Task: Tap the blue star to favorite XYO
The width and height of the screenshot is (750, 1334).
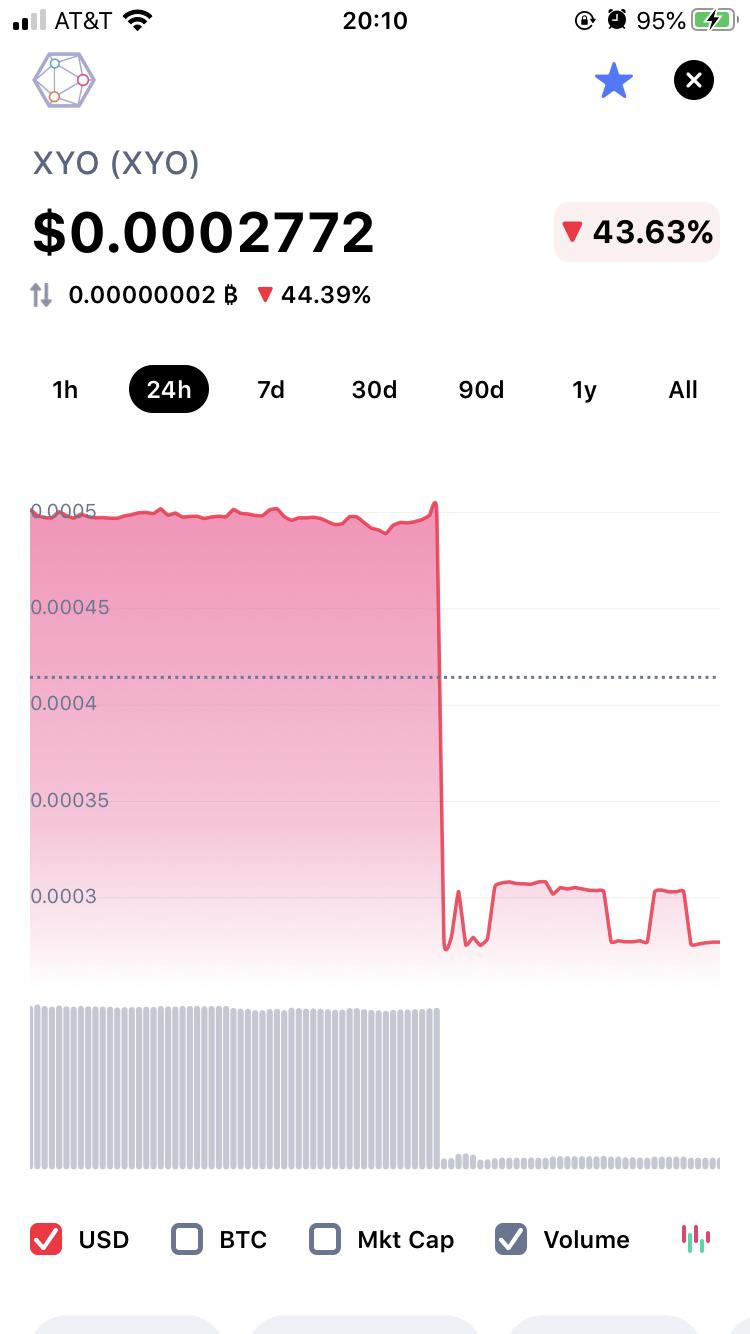Action: click(613, 80)
